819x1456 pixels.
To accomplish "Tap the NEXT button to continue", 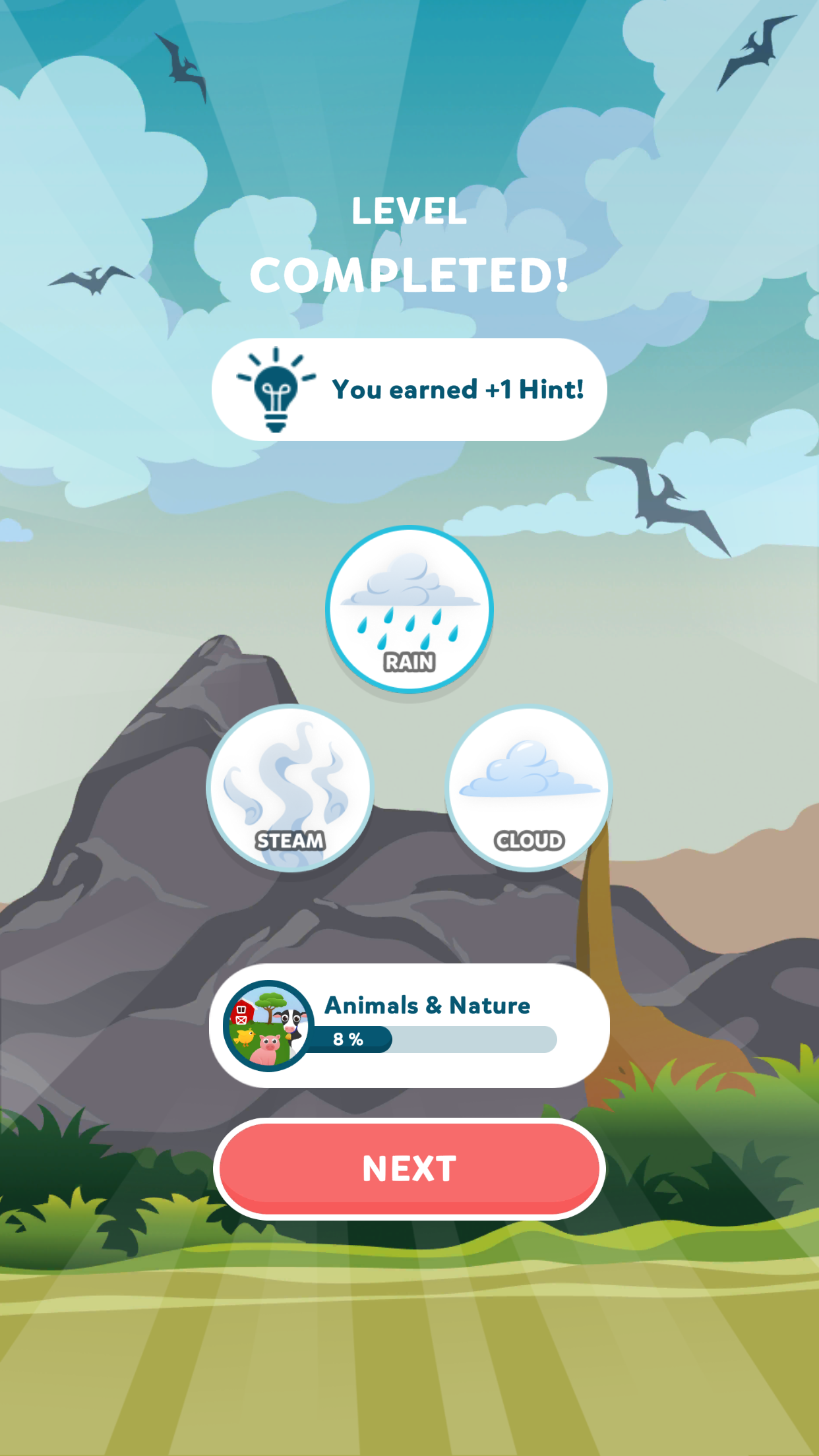I will (x=409, y=1168).
